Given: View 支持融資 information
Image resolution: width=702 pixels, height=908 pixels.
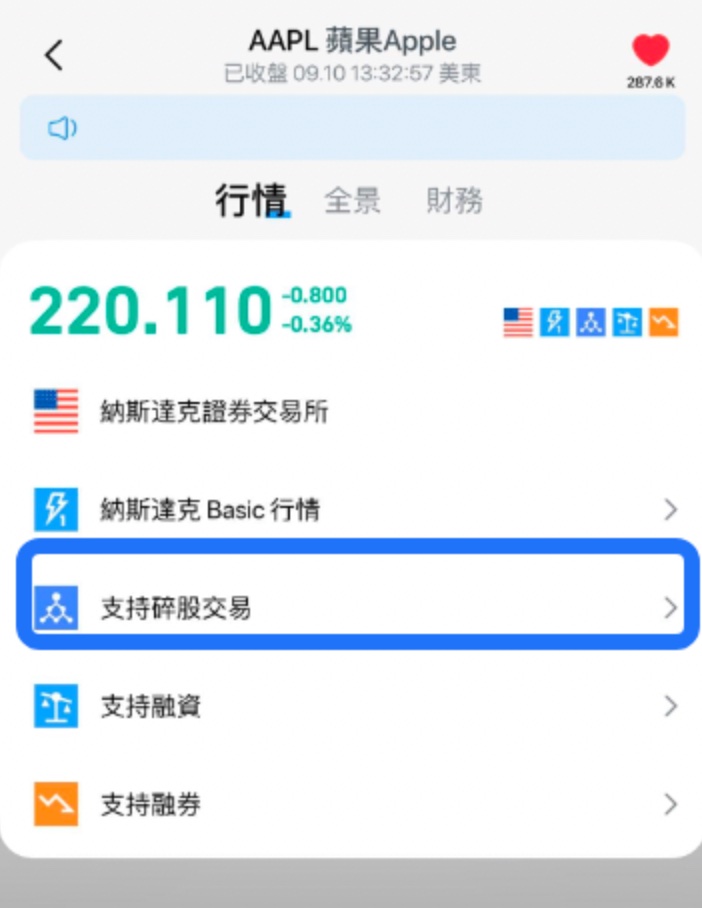Looking at the screenshot, I should pos(352,707).
